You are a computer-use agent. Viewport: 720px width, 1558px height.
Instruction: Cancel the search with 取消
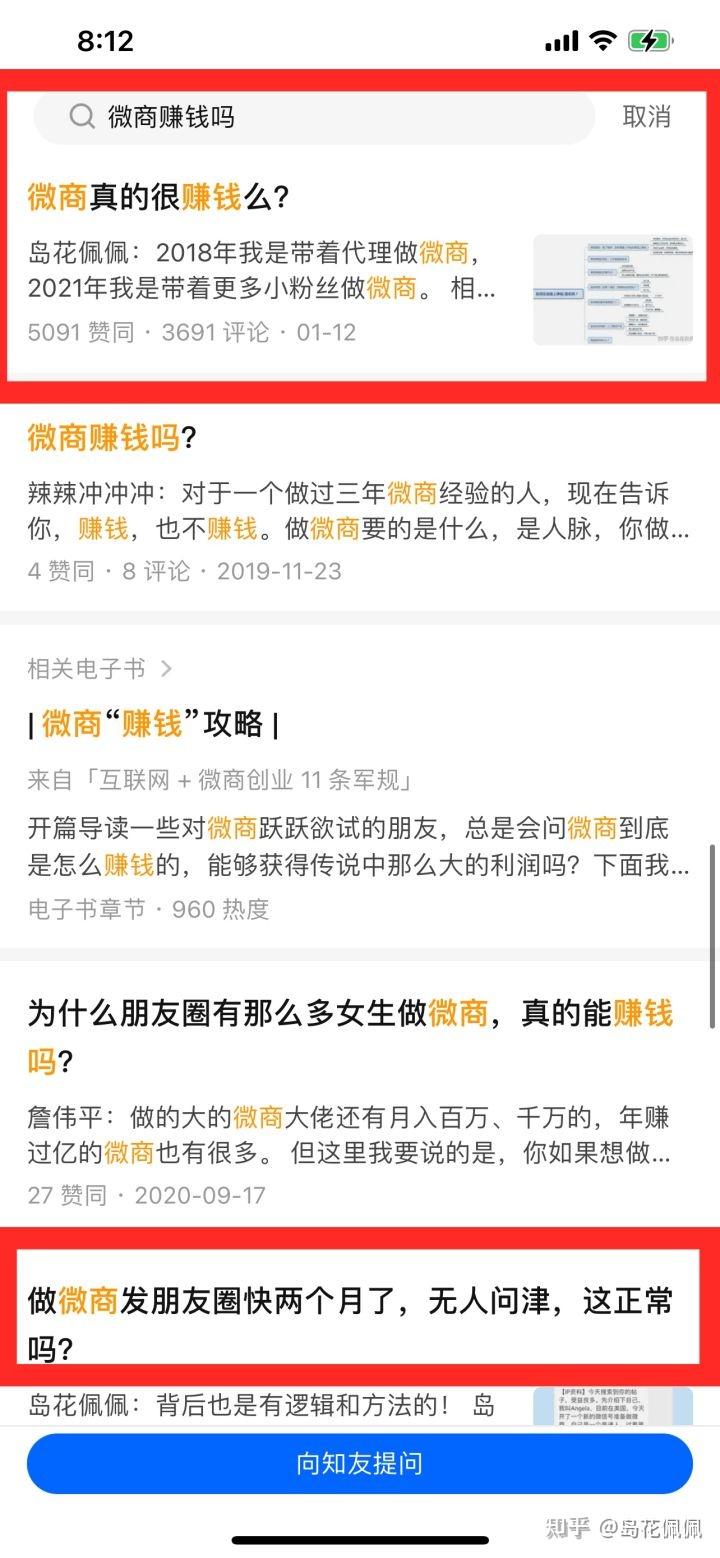(646, 117)
